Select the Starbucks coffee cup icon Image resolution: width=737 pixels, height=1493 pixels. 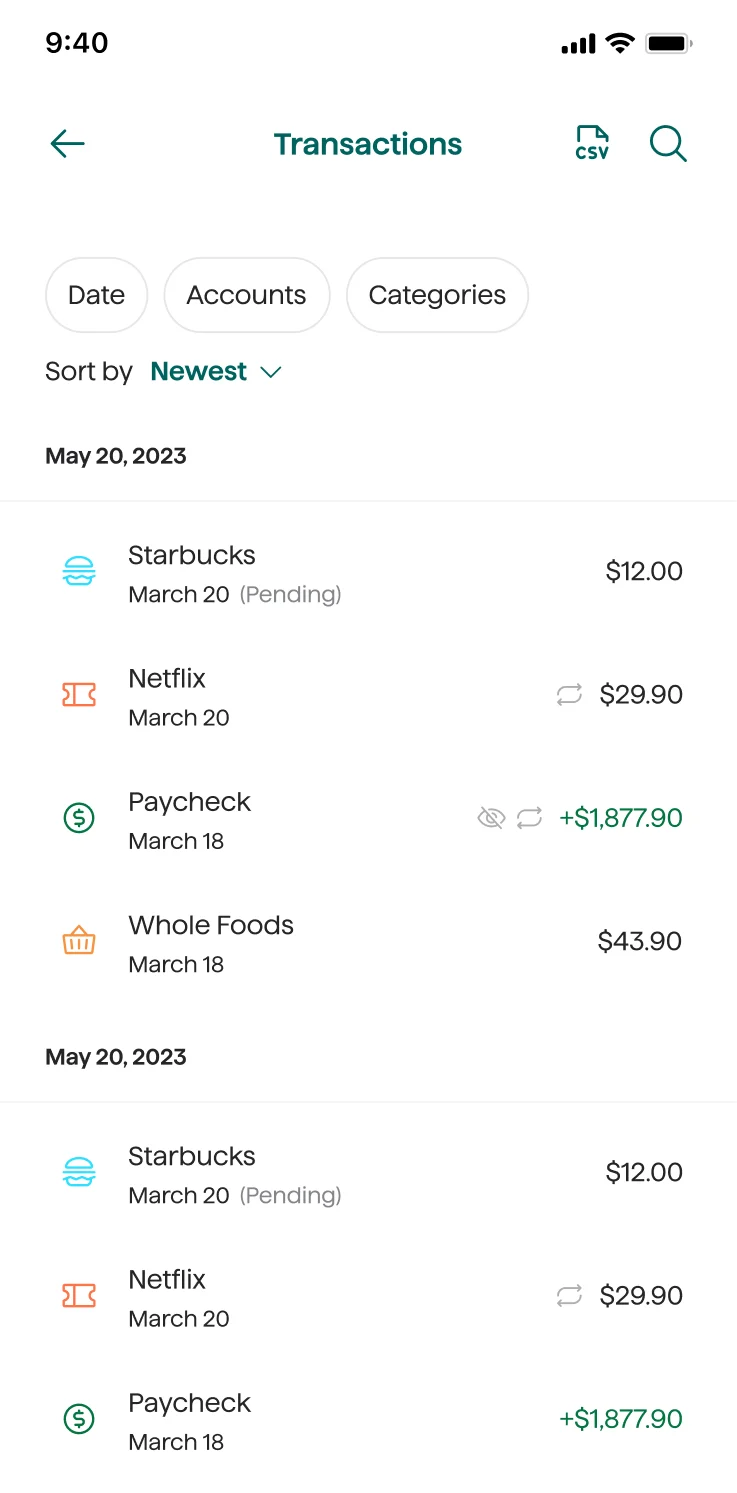(79, 571)
